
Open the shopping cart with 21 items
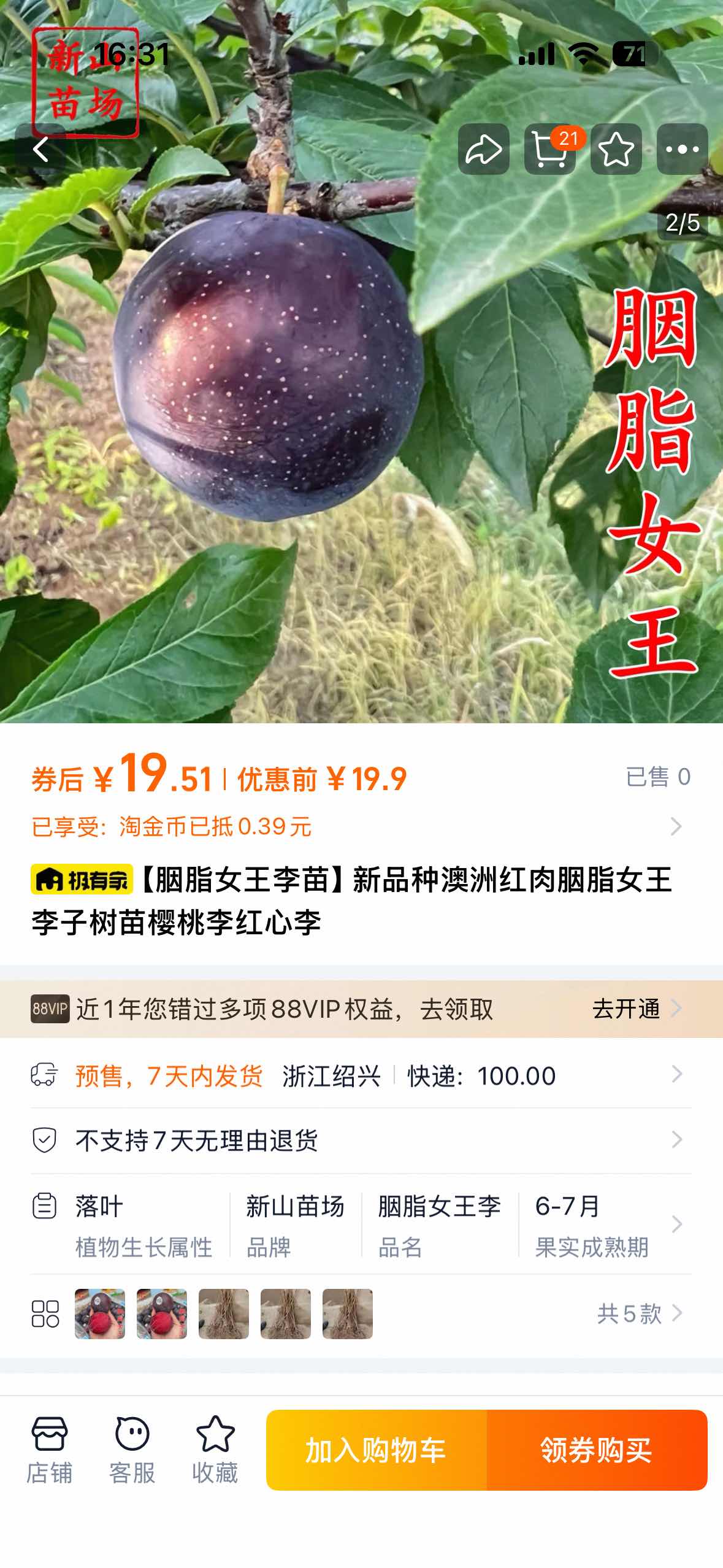[x=549, y=149]
